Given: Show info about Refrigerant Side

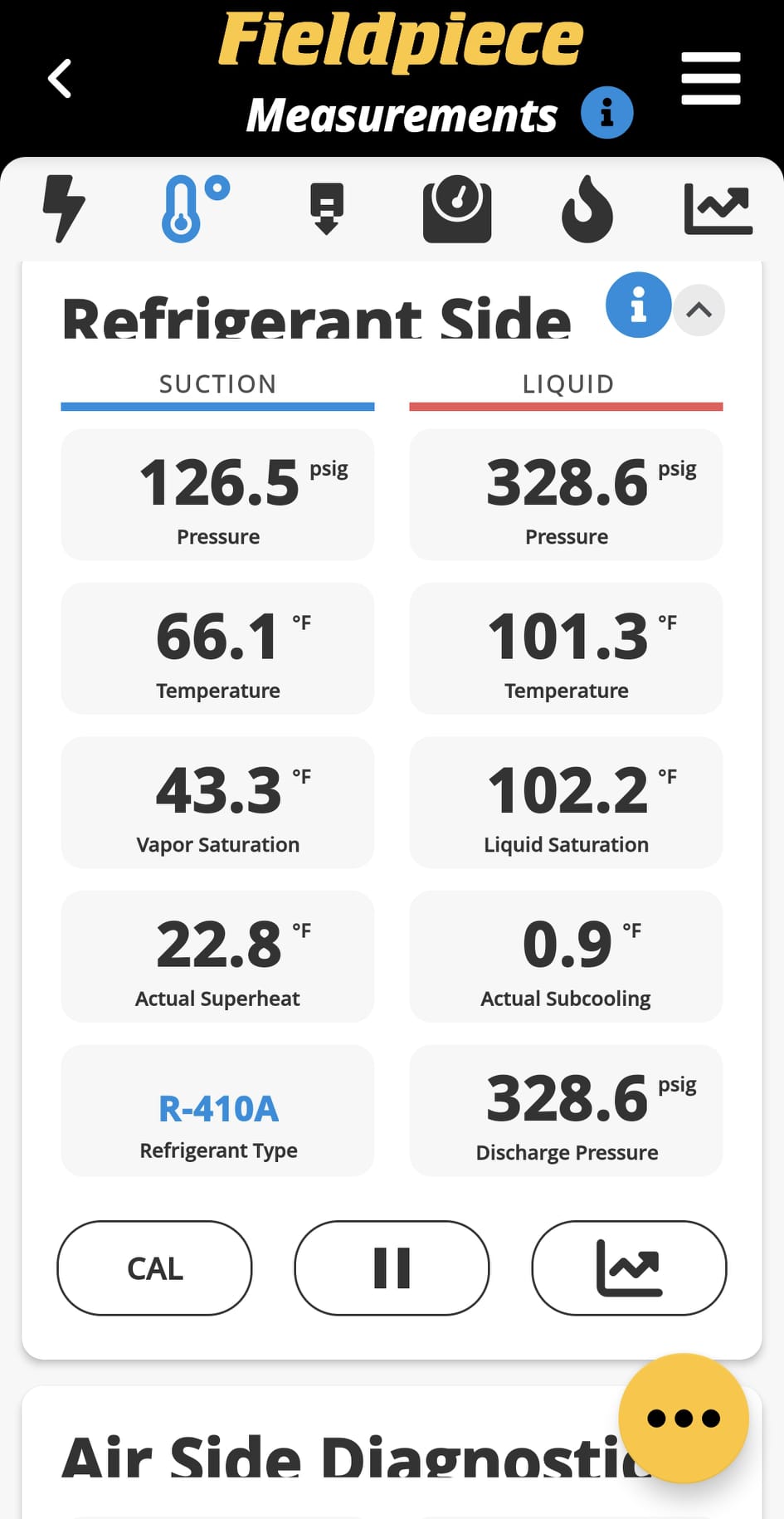Looking at the screenshot, I should pyautogui.click(x=638, y=305).
